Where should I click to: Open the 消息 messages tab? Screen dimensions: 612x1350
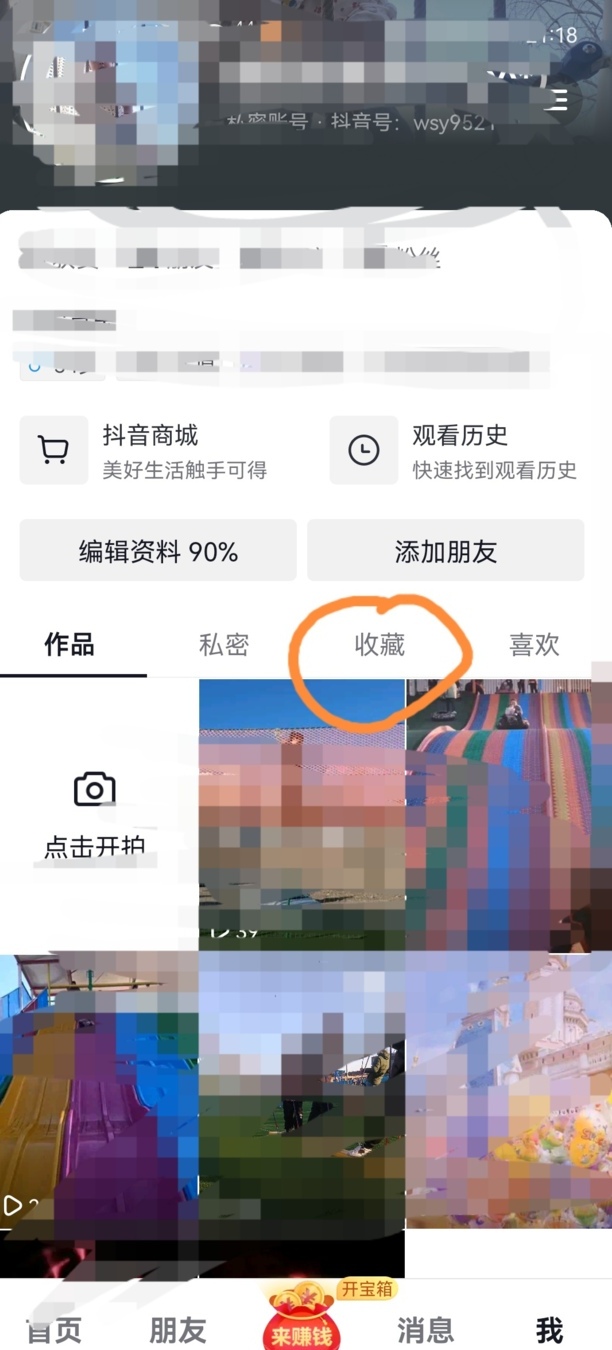(425, 1330)
